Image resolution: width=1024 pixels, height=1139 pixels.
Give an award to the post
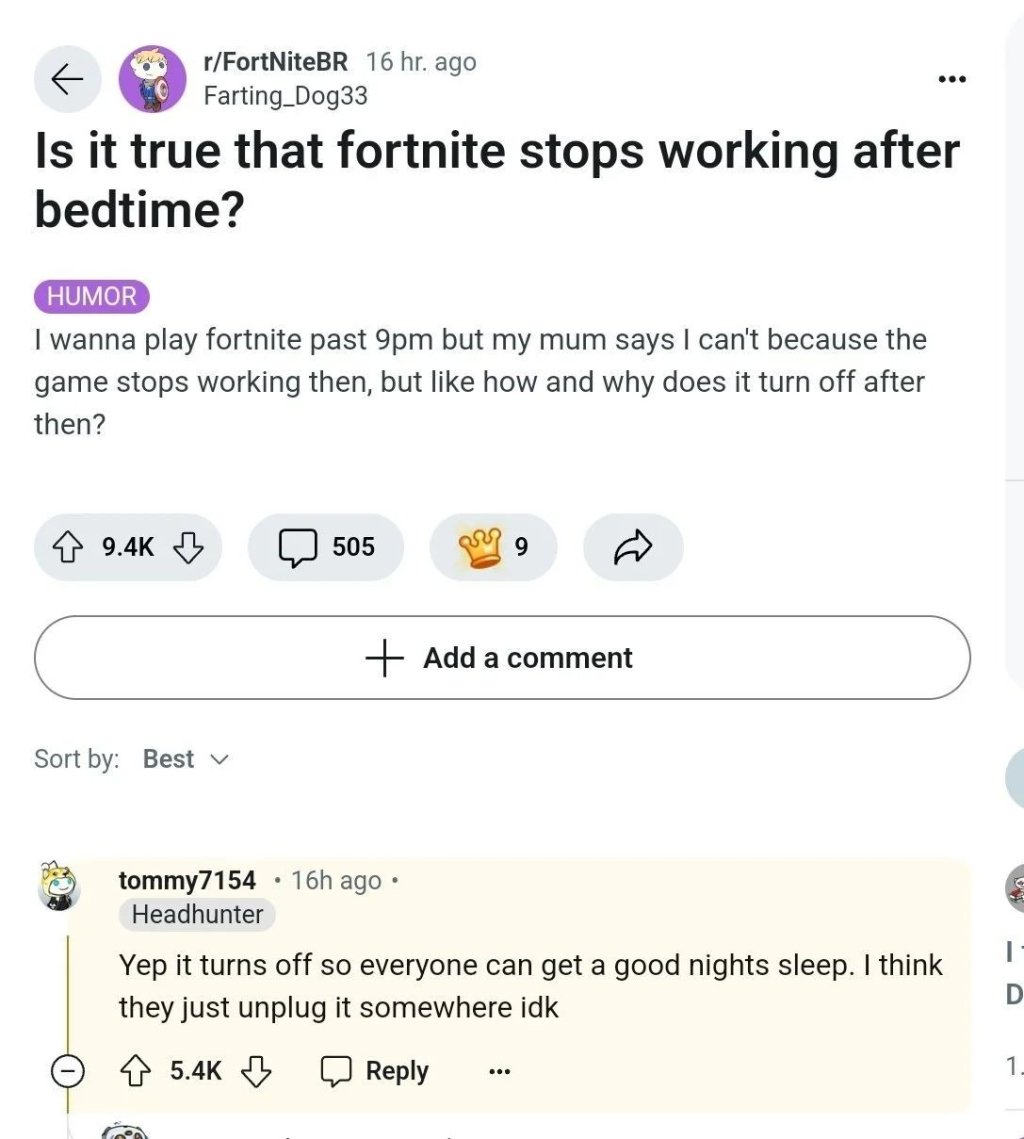(x=493, y=547)
